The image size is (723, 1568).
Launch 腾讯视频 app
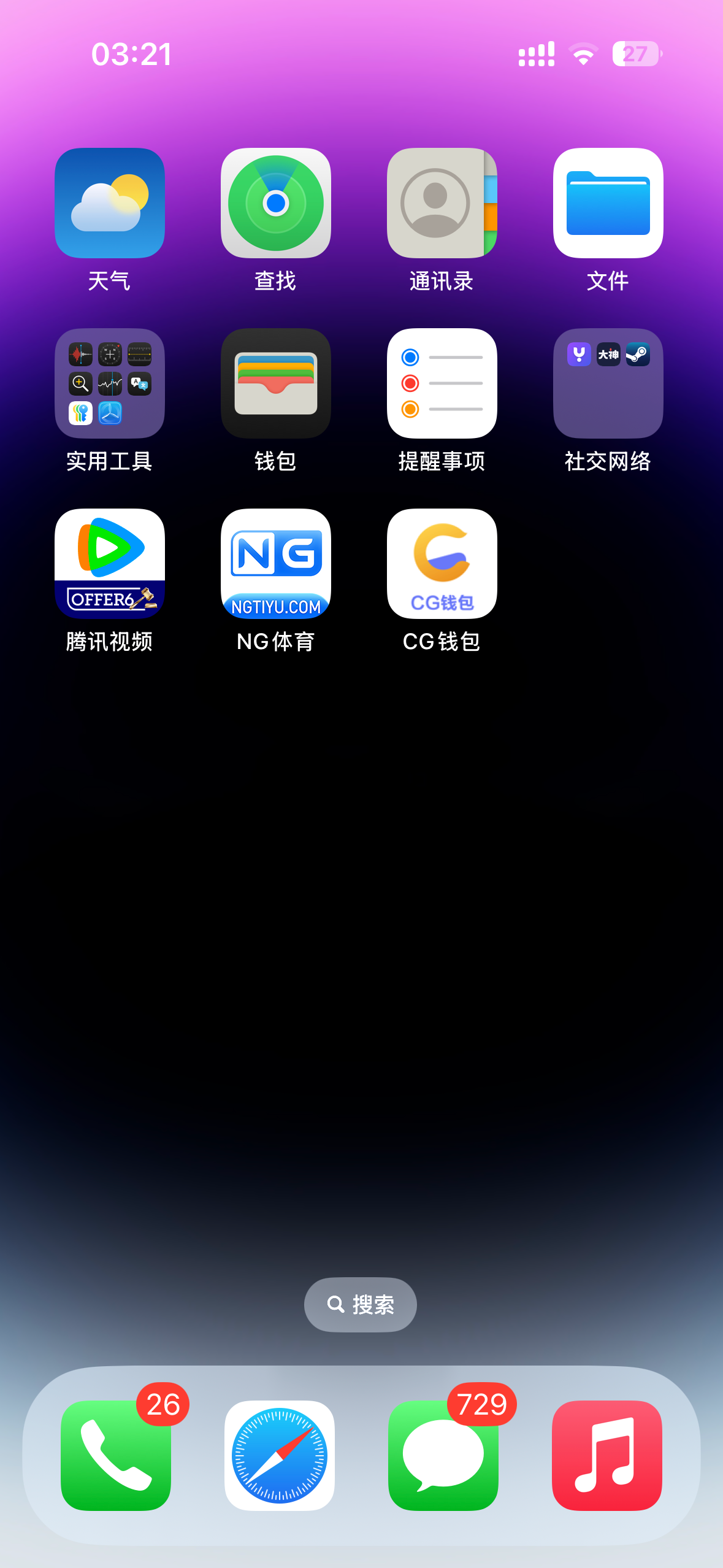click(x=110, y=564)
